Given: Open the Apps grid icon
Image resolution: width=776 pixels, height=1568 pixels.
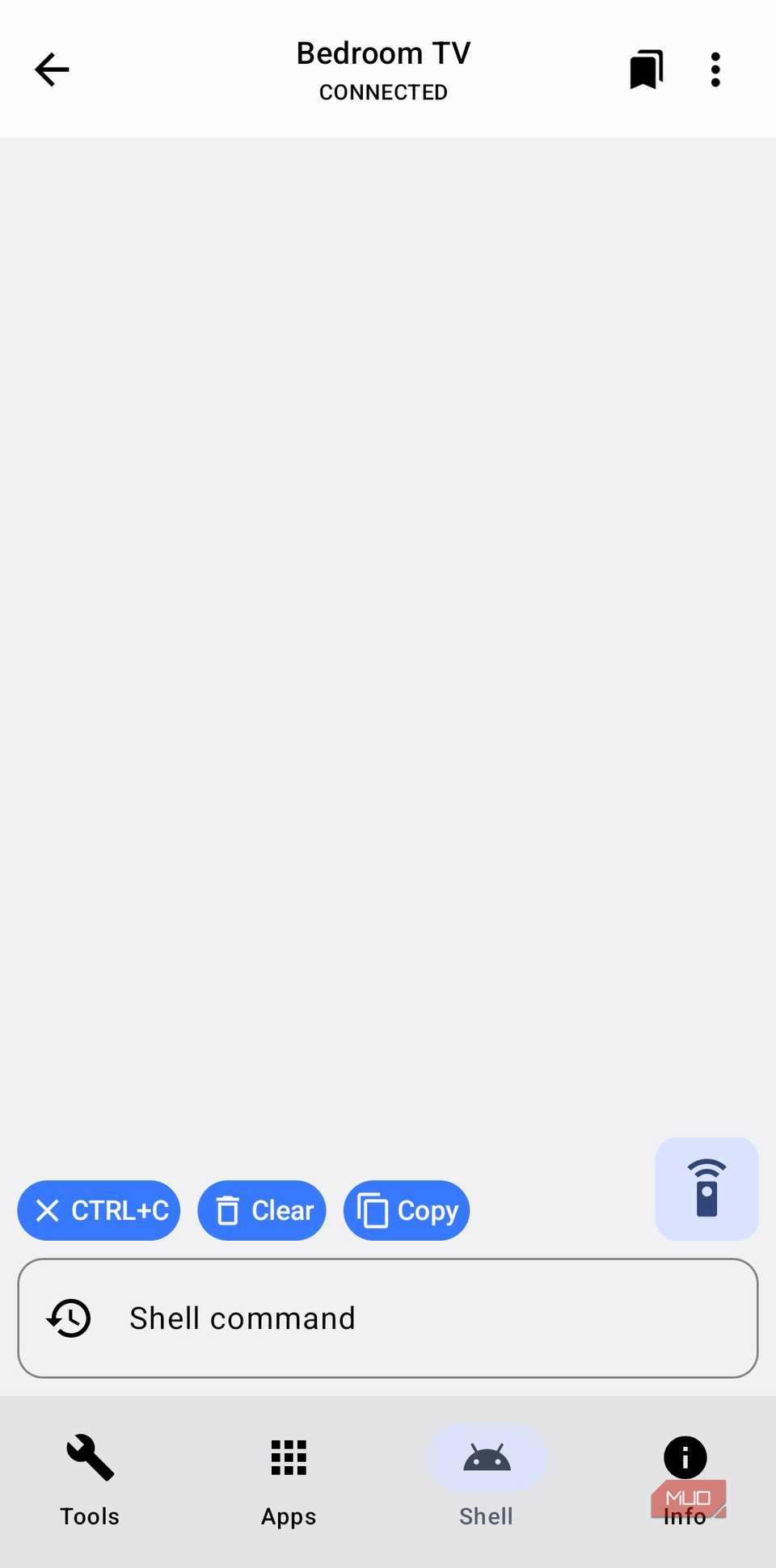Looking at the screenshot, I should pos(288,1458).
